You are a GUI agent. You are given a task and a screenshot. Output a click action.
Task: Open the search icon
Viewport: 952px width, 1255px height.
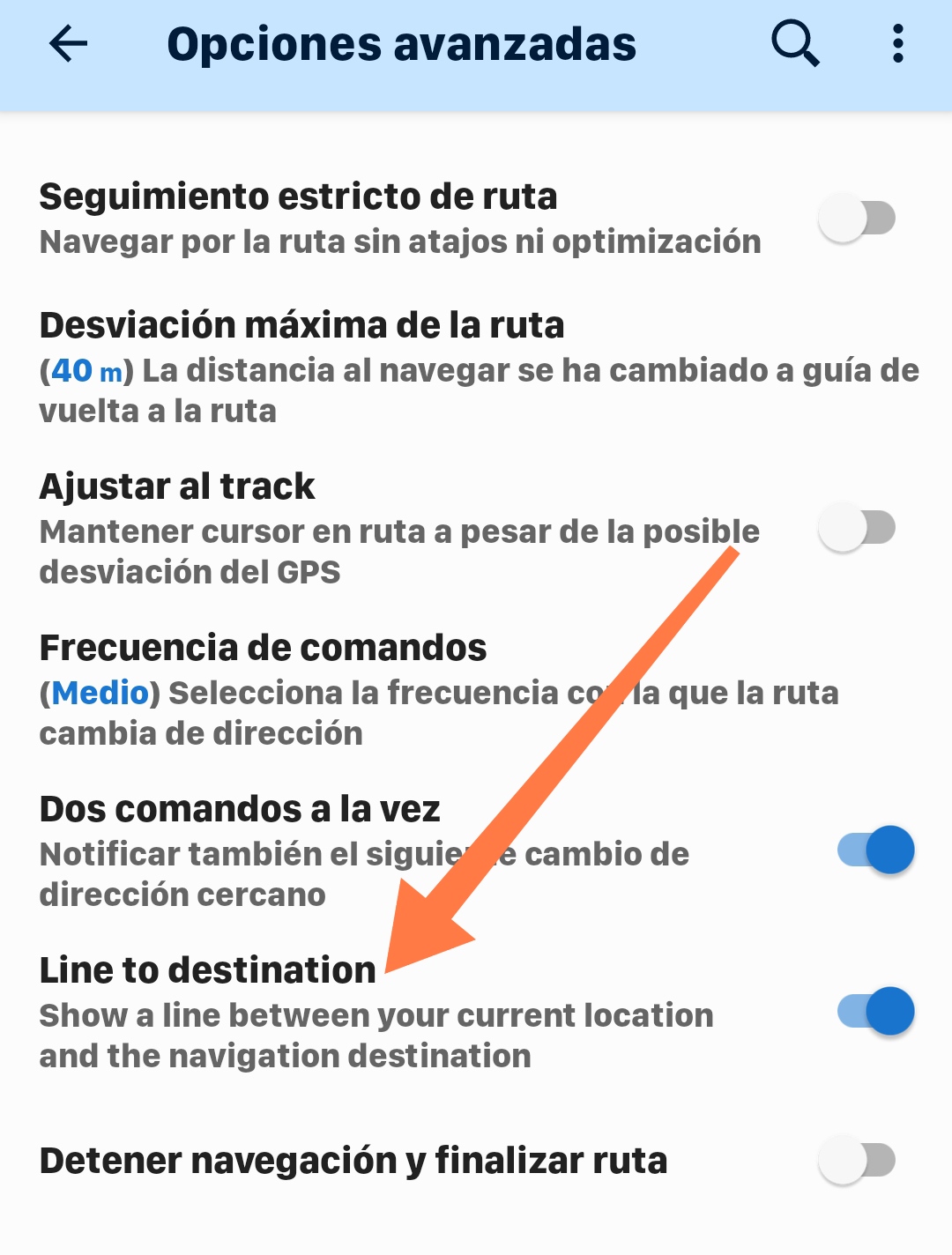tap(795, 43)
